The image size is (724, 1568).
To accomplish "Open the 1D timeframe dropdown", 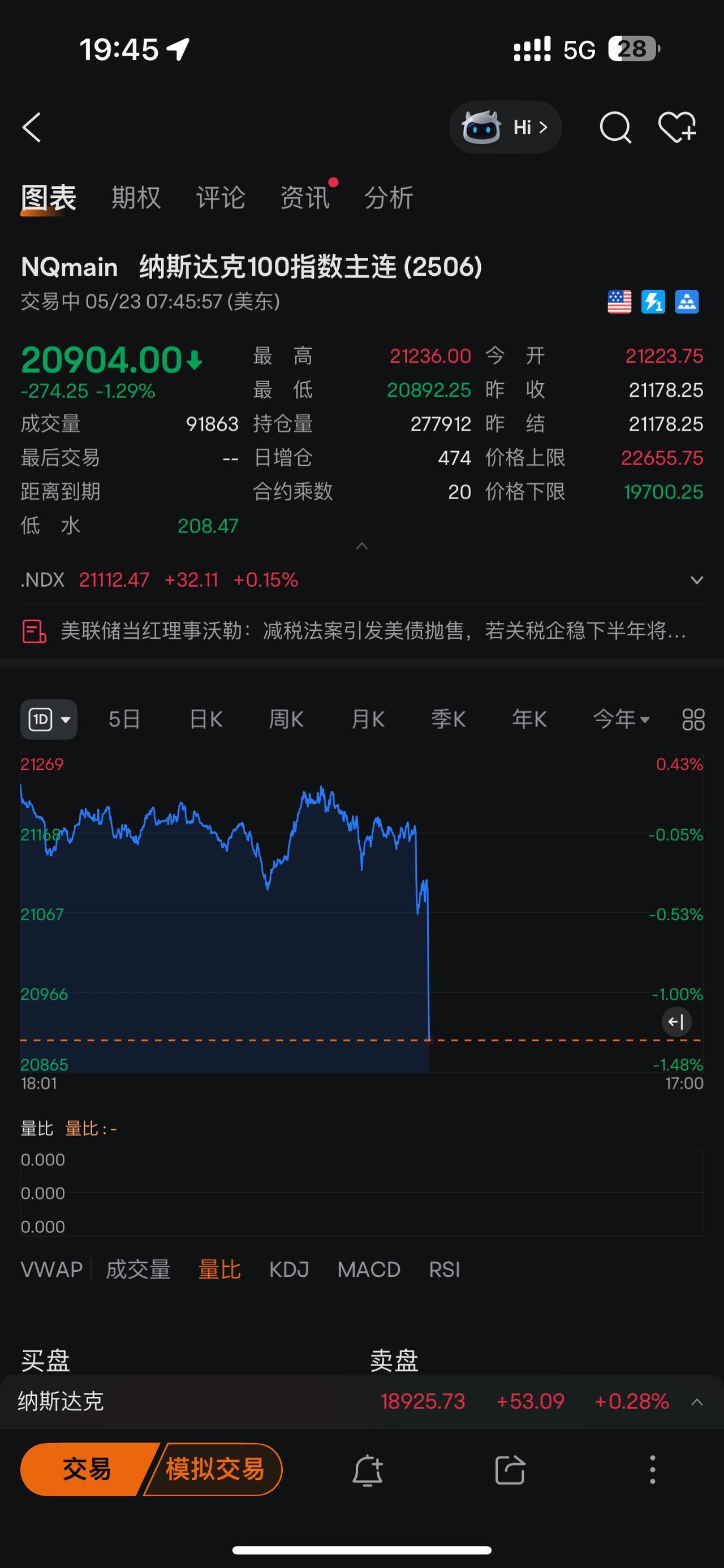I will 49,720.
